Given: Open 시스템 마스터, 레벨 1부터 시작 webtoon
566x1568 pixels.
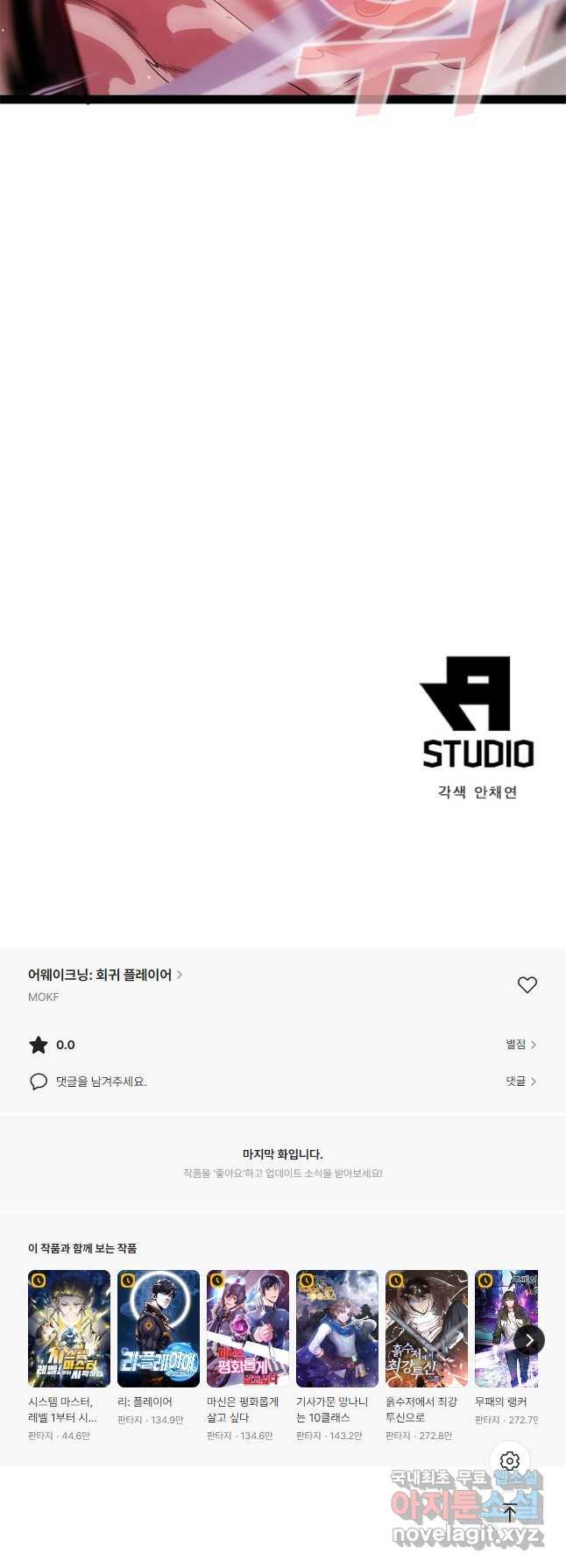Looking at the screenshot, I should pyautogui.click(x=69, y=1329).
